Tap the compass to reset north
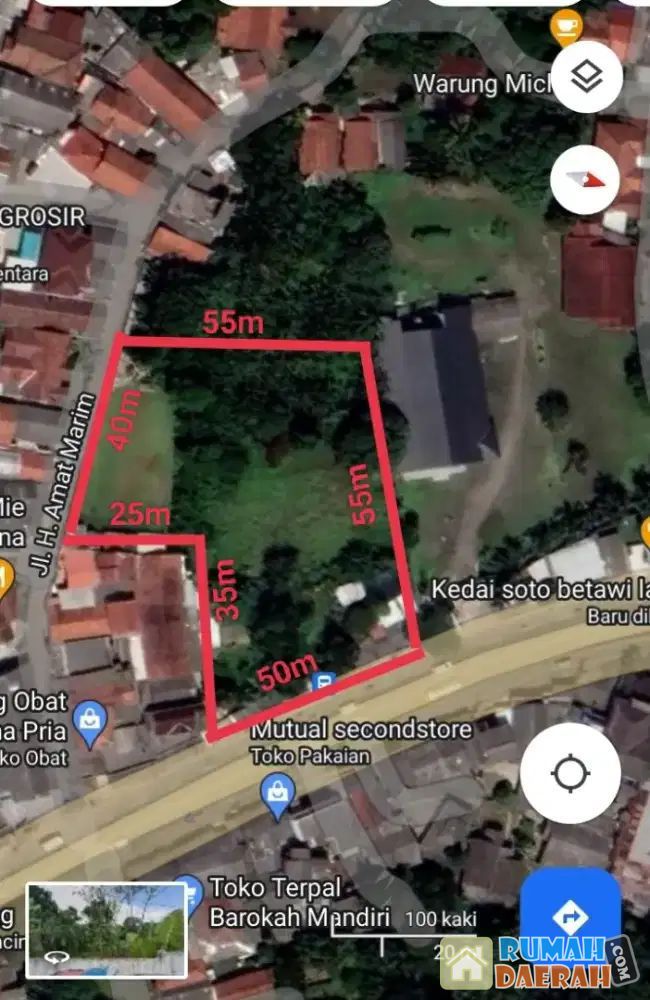Viewport: 650px width, 1000px height. point(586,179)
